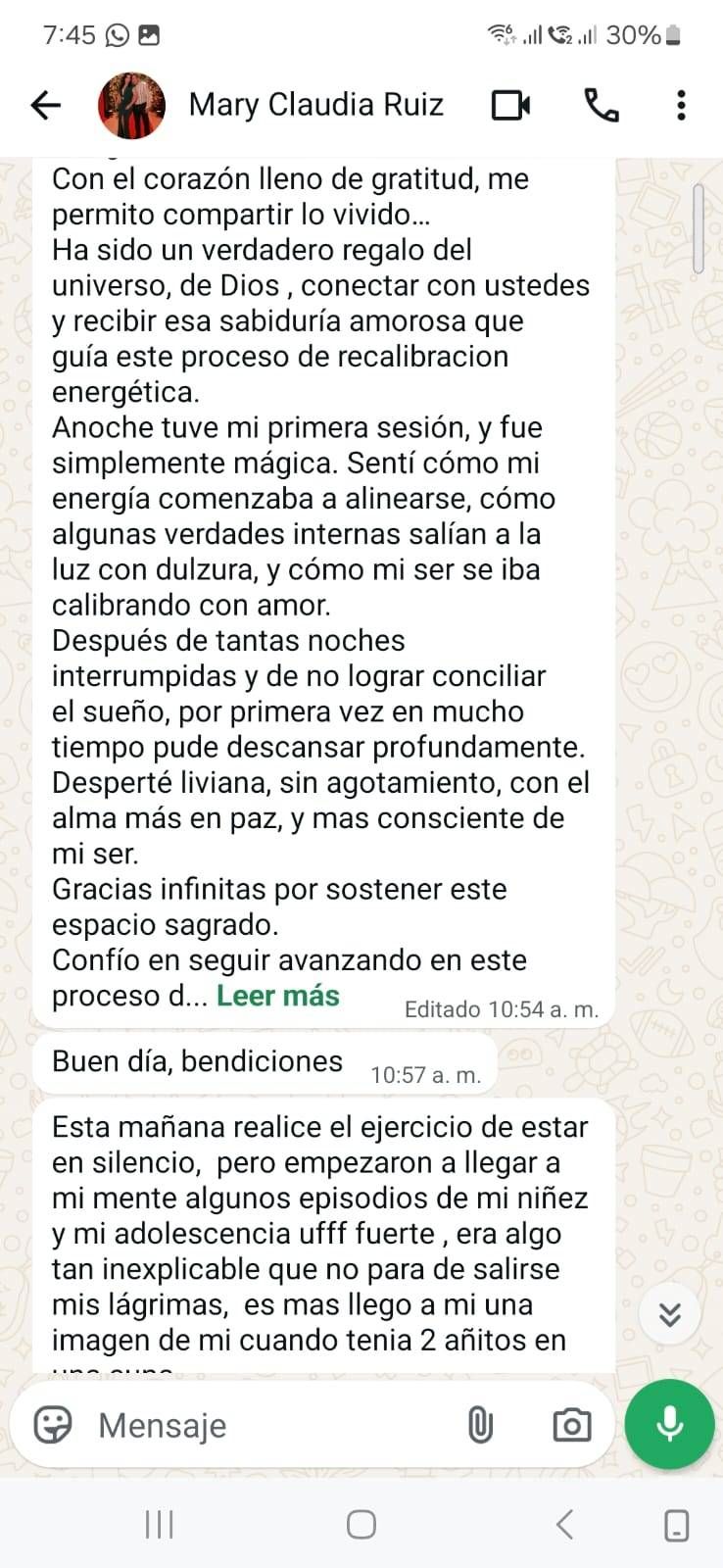Open Mary Claudia Ruiz's profile photo
Viewport: 723px width, 1568px height.
(131, 105)
